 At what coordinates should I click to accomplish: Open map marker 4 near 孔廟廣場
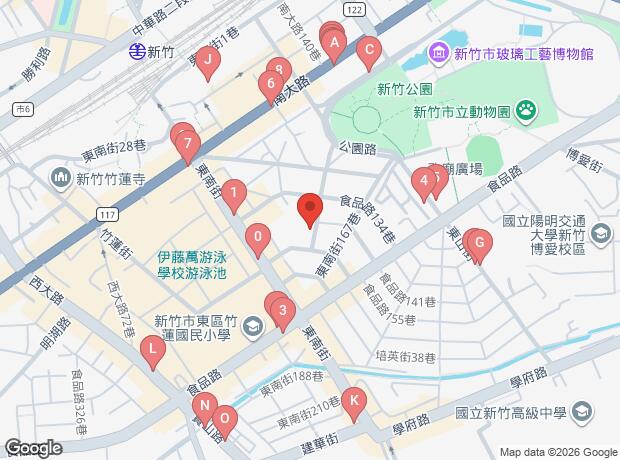[x=424, y=184]
